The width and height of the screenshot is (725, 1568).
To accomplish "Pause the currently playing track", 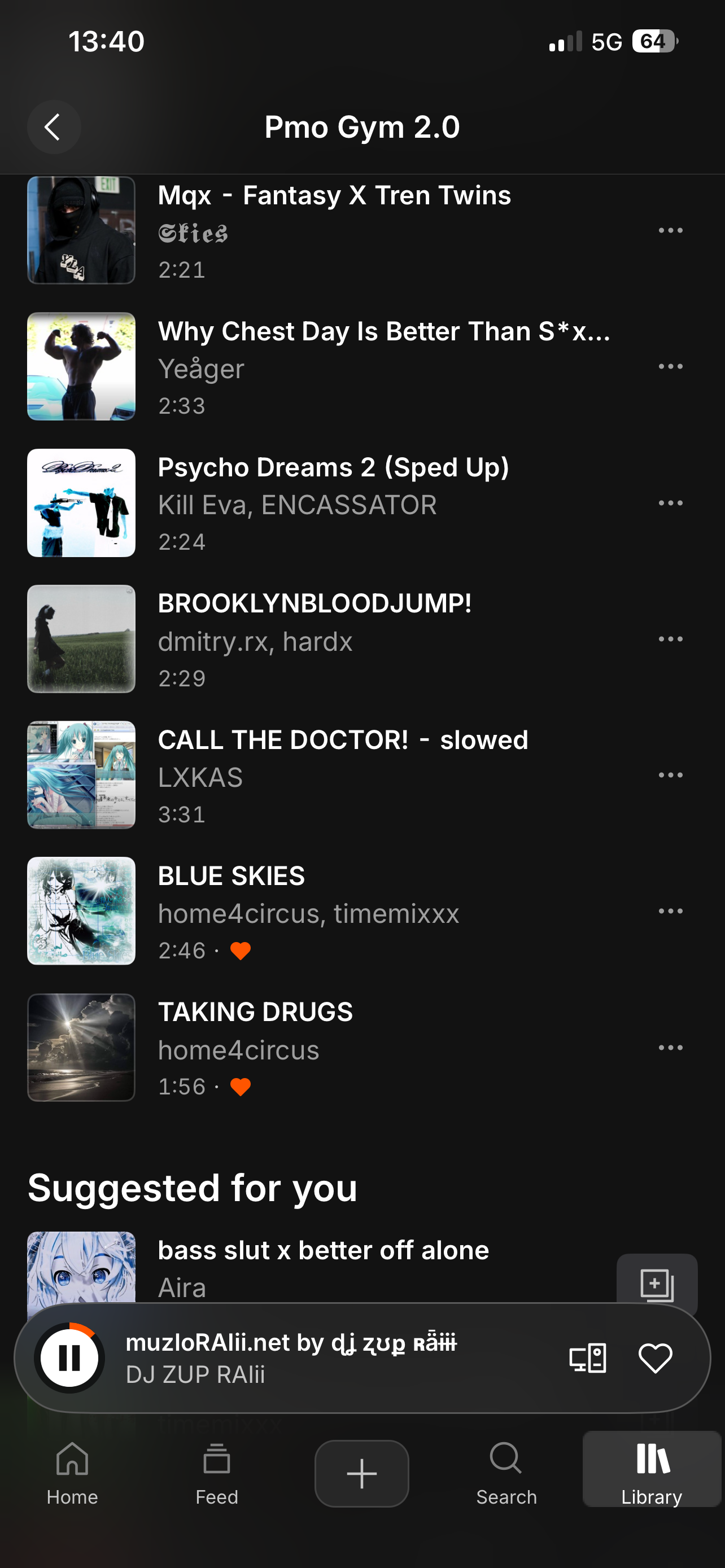I will click(x=69, y=1358).
